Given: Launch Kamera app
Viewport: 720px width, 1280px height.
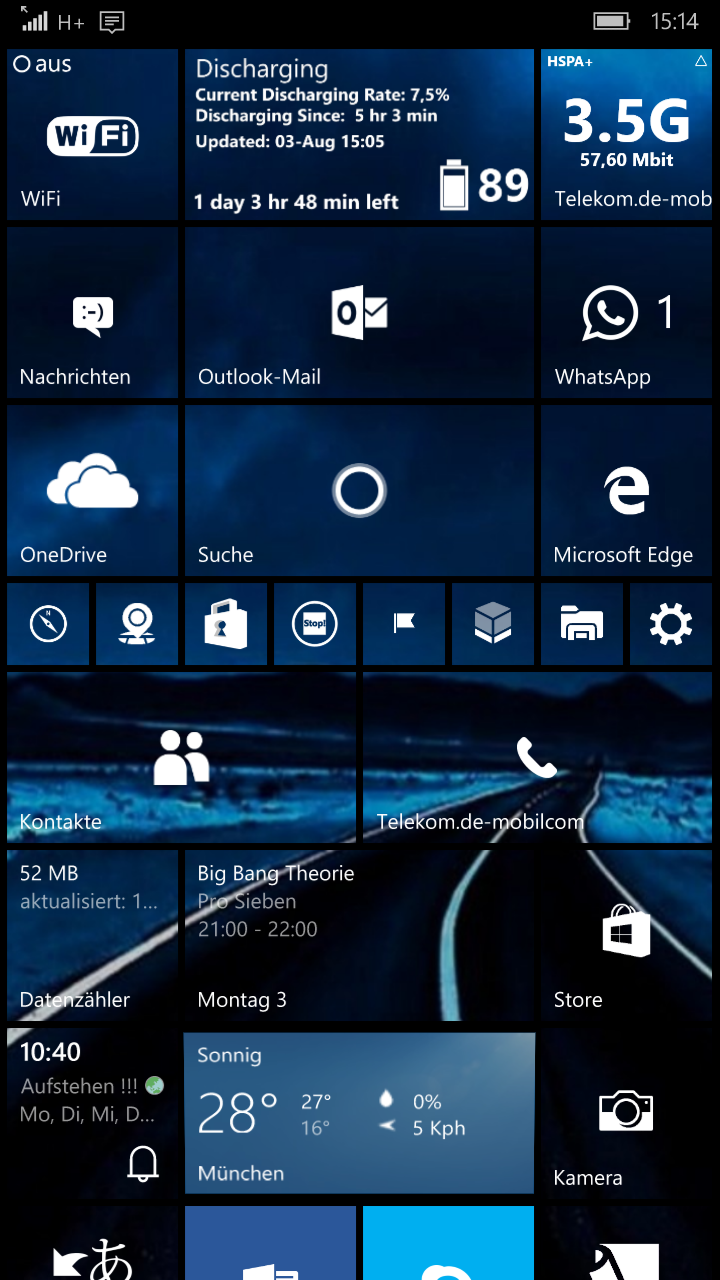Looking at the screenshot, I should pyautogui.click(x=626, y=1113).
